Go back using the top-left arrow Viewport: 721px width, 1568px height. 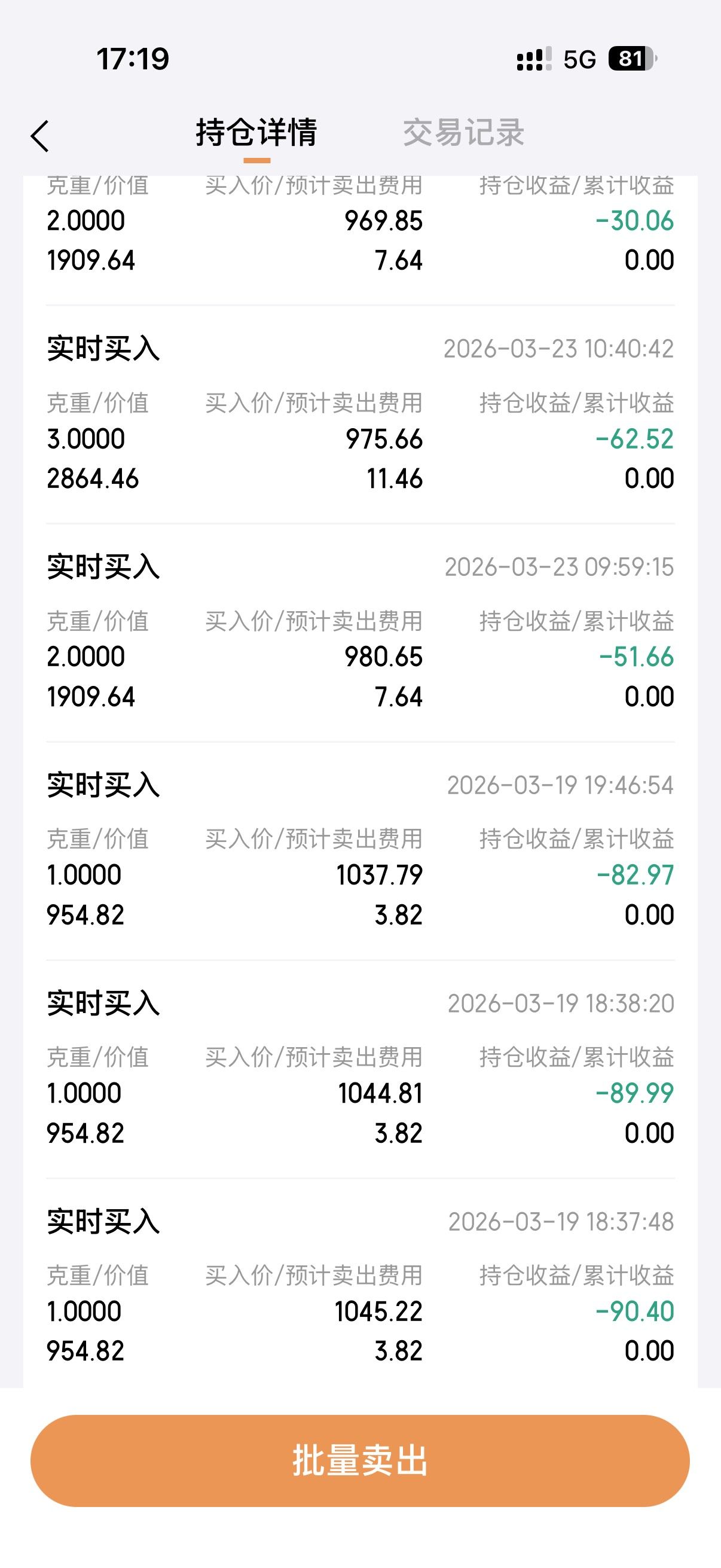pos(40,135)
